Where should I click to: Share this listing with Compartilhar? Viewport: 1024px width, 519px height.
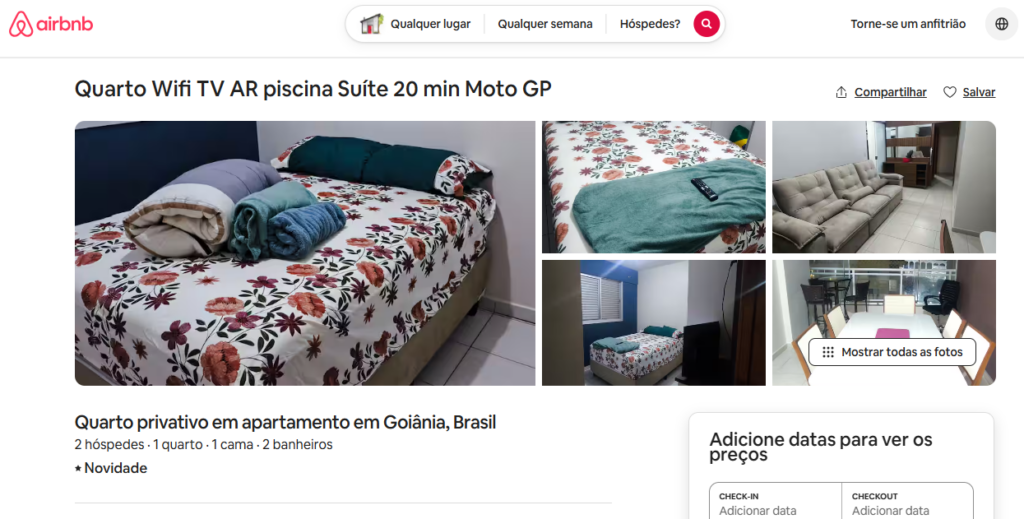click(x=881, y=92)
